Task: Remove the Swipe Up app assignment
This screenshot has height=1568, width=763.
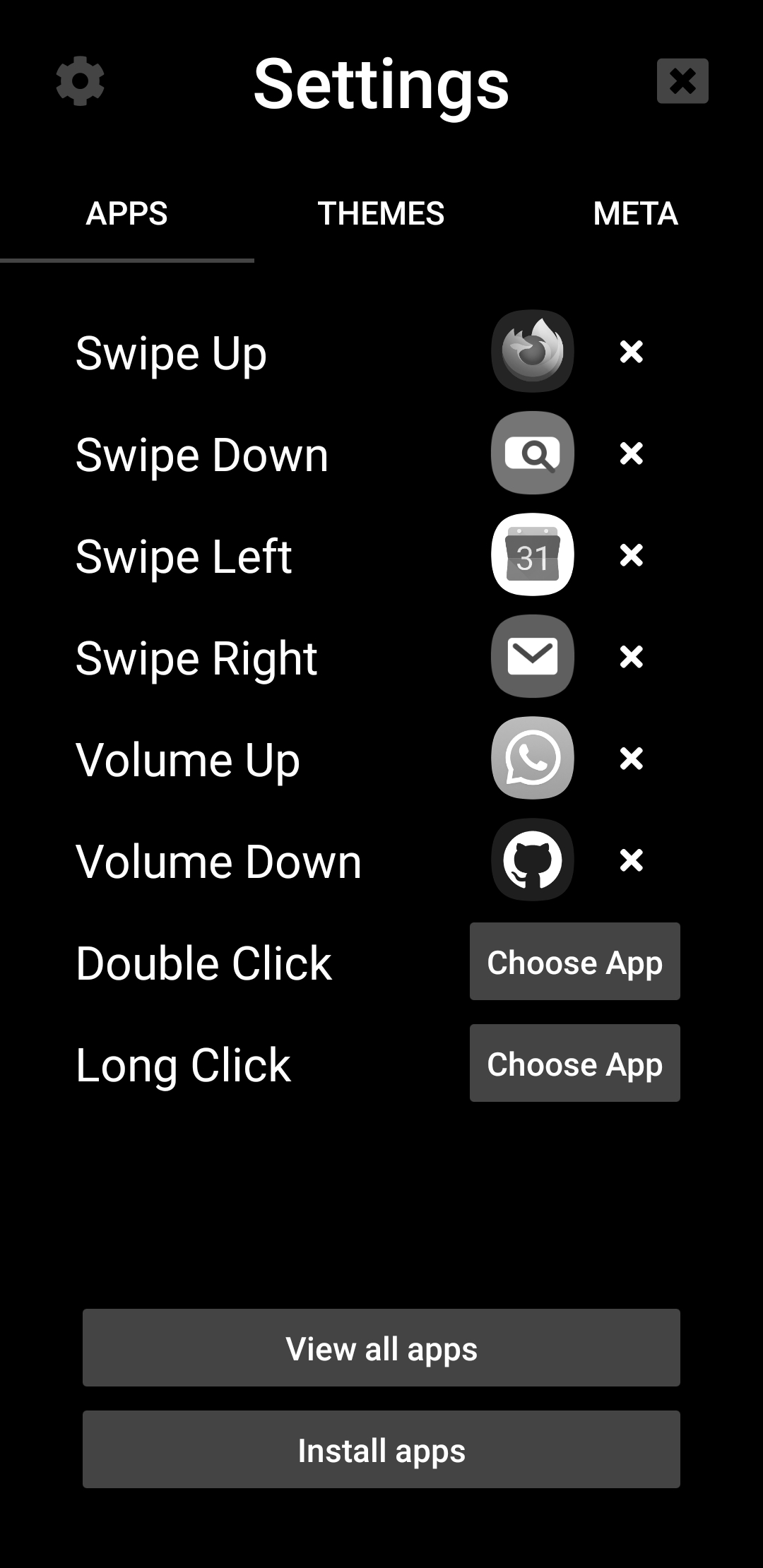Action: pyautogui.click(x=632, y=351)
